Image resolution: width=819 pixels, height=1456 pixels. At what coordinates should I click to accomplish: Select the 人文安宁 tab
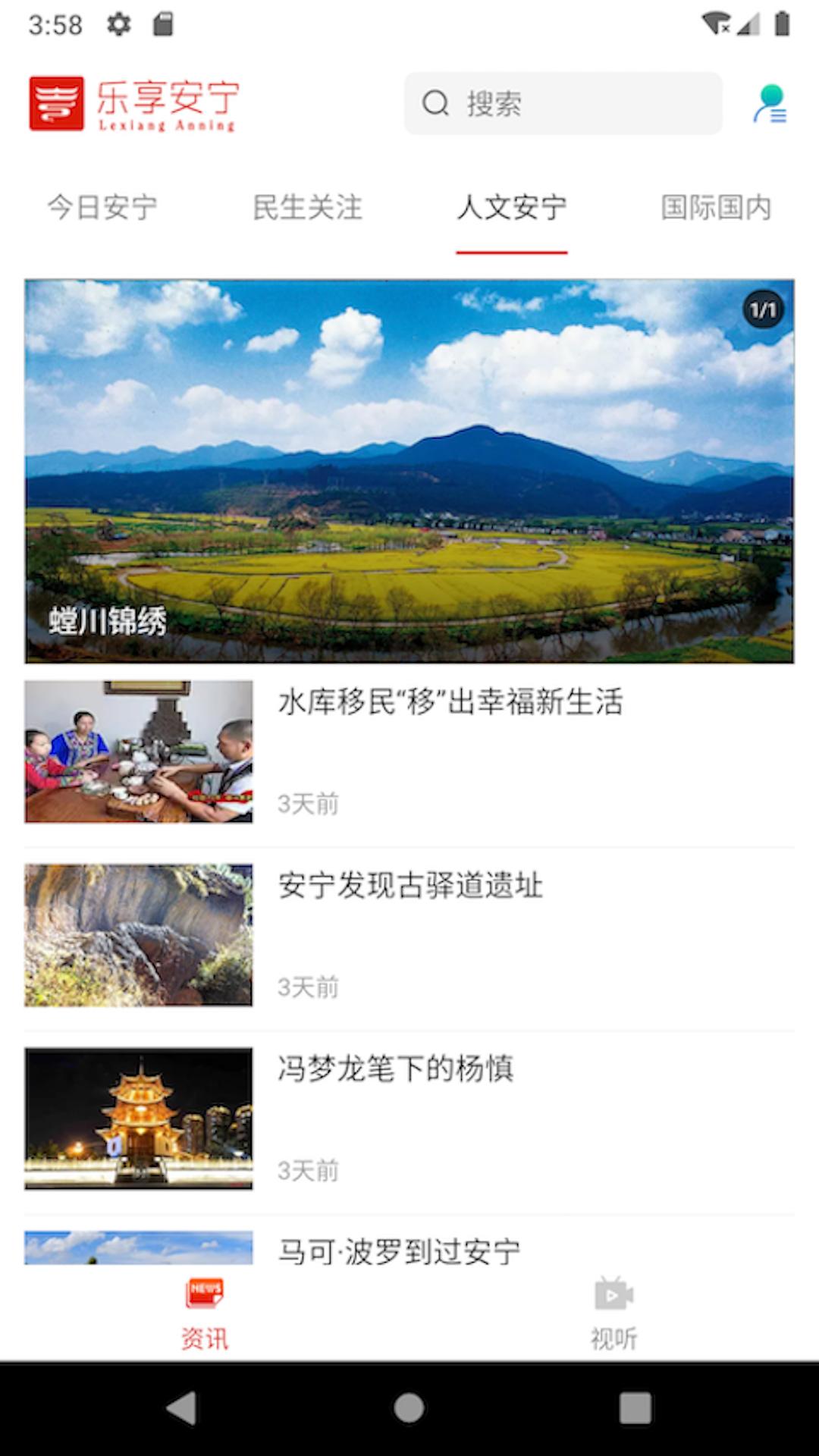512,207
